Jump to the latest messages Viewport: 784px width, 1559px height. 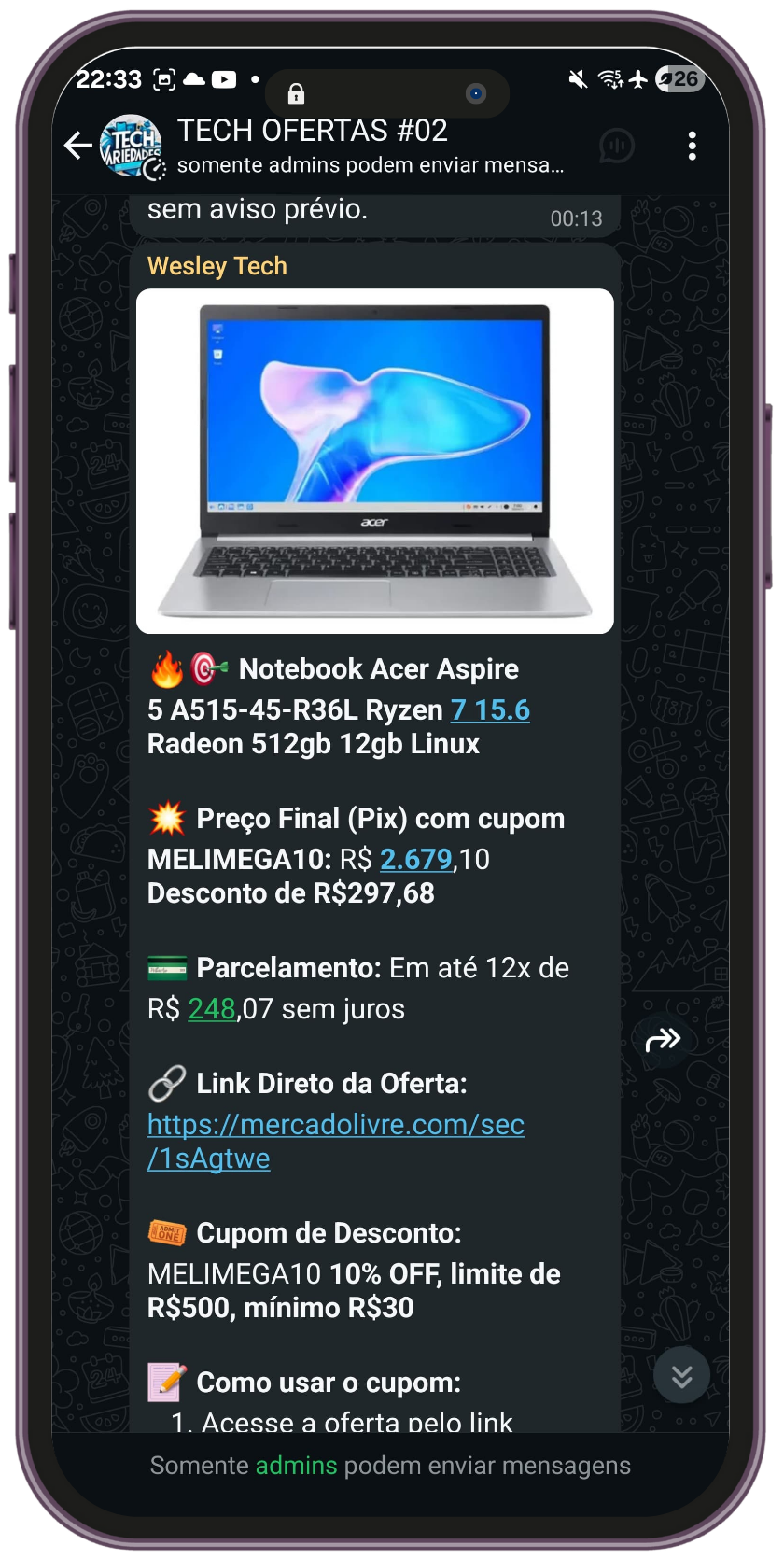[681, 1376]
